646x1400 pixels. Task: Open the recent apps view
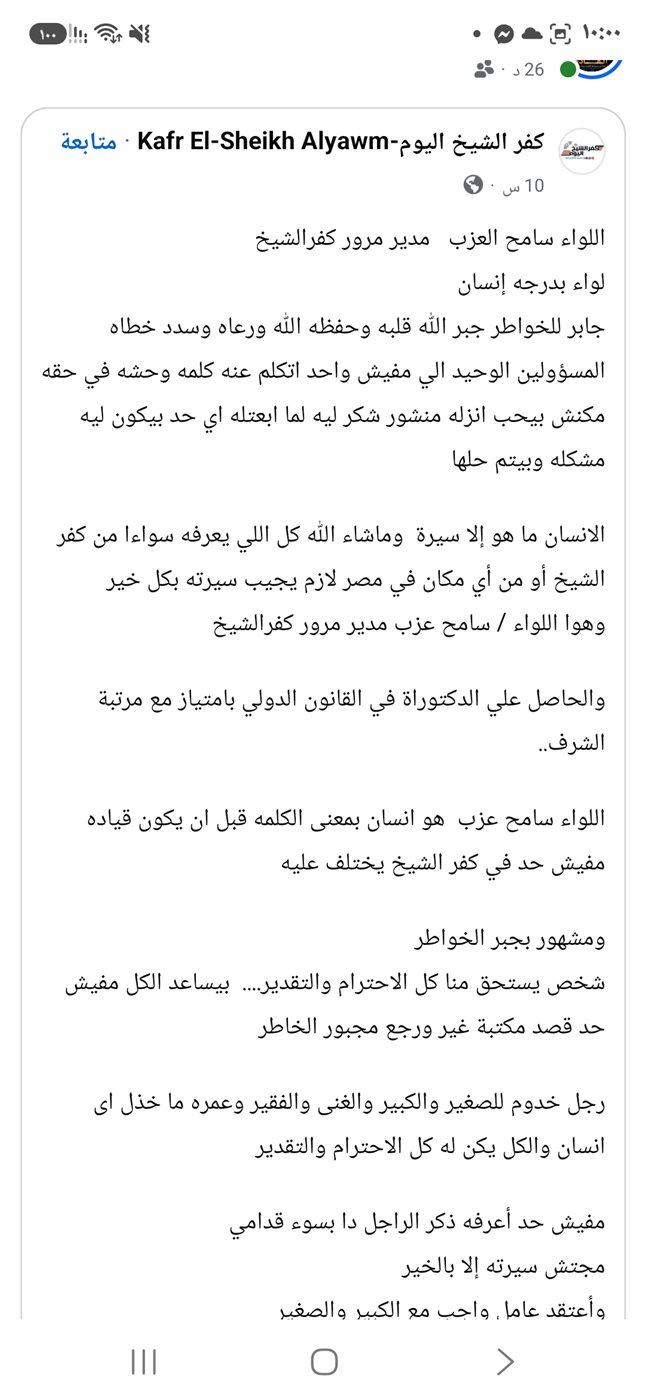point(144,1361)
